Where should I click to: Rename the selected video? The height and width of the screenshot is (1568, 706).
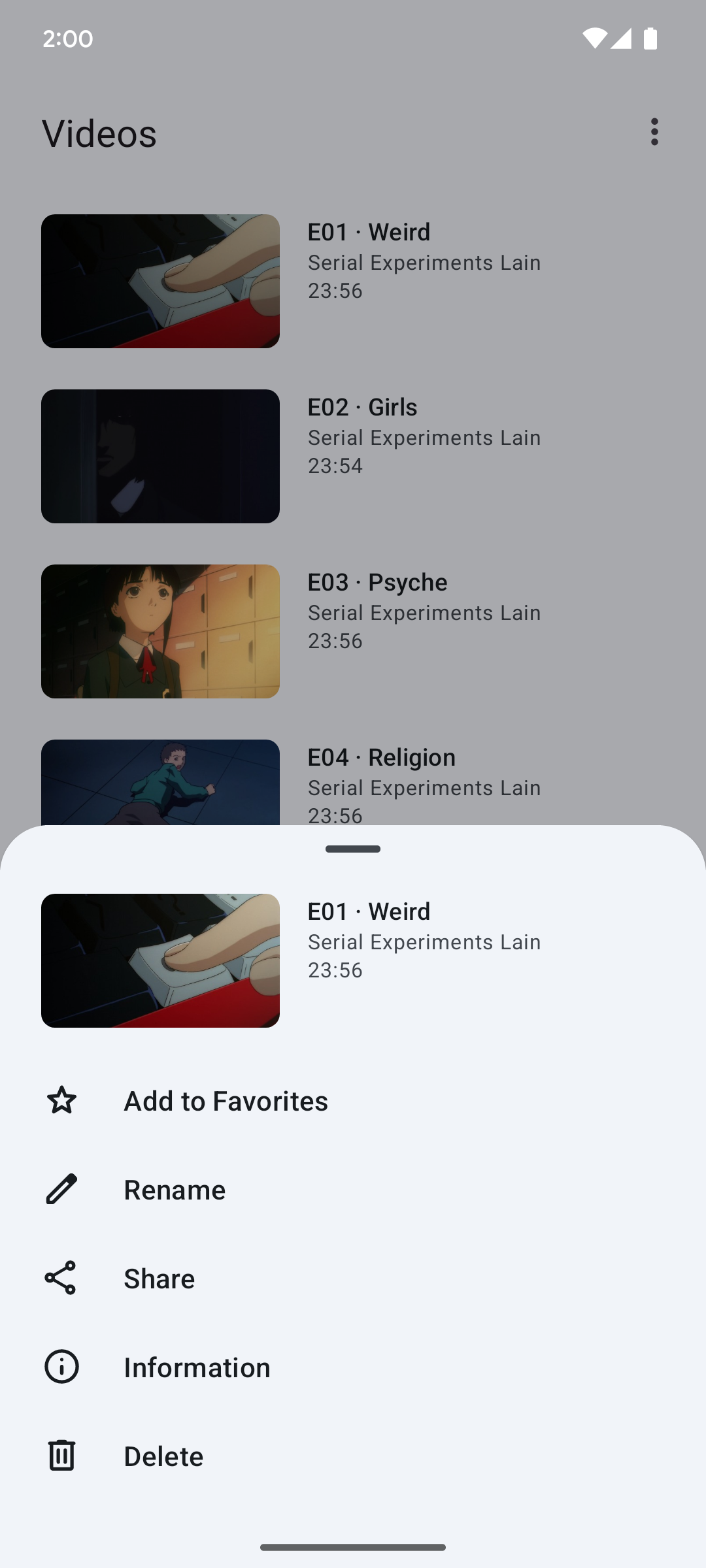point(175,1190)
